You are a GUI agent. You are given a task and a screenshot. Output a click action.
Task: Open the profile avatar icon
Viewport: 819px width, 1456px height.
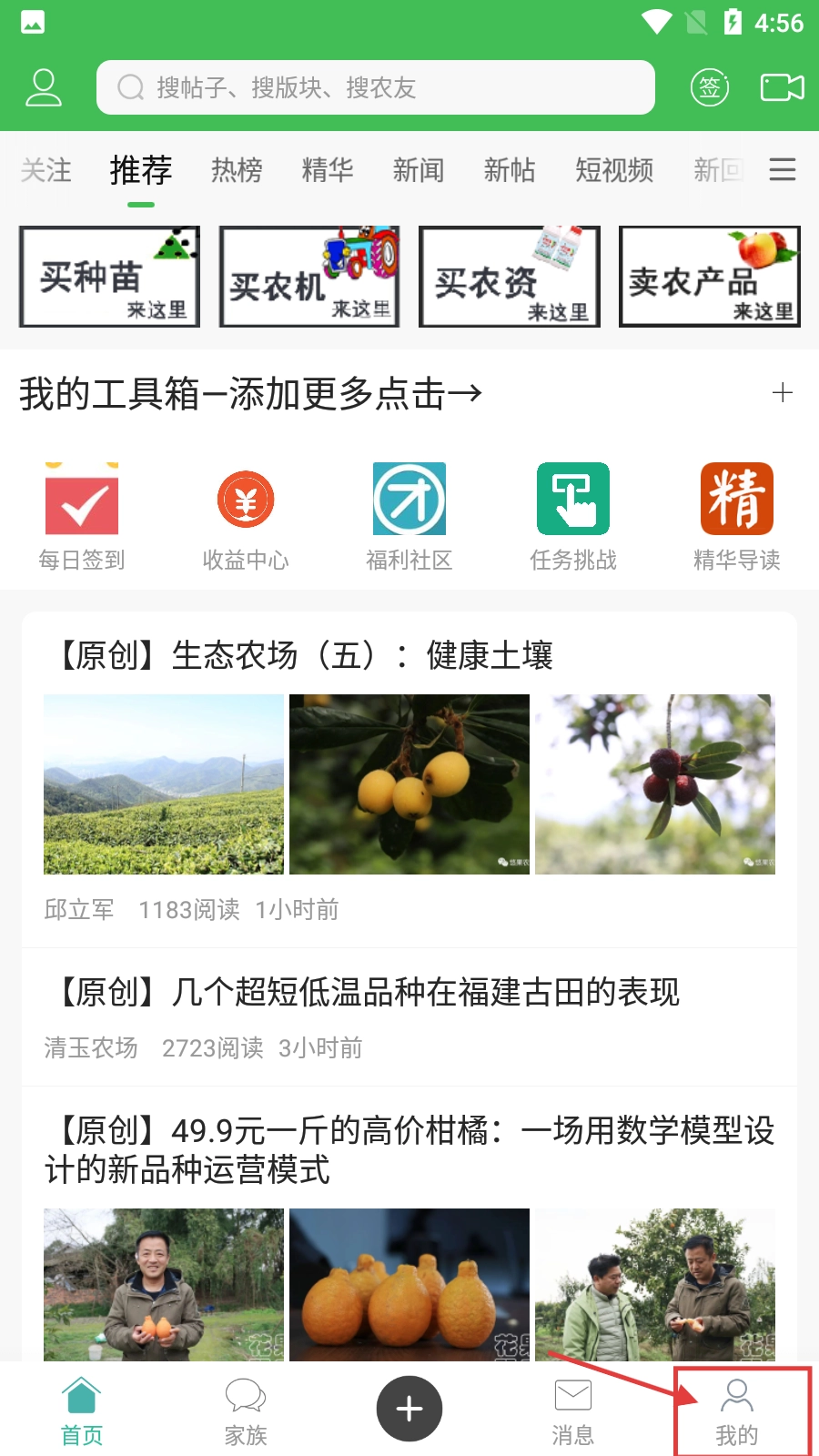(43, 87)
